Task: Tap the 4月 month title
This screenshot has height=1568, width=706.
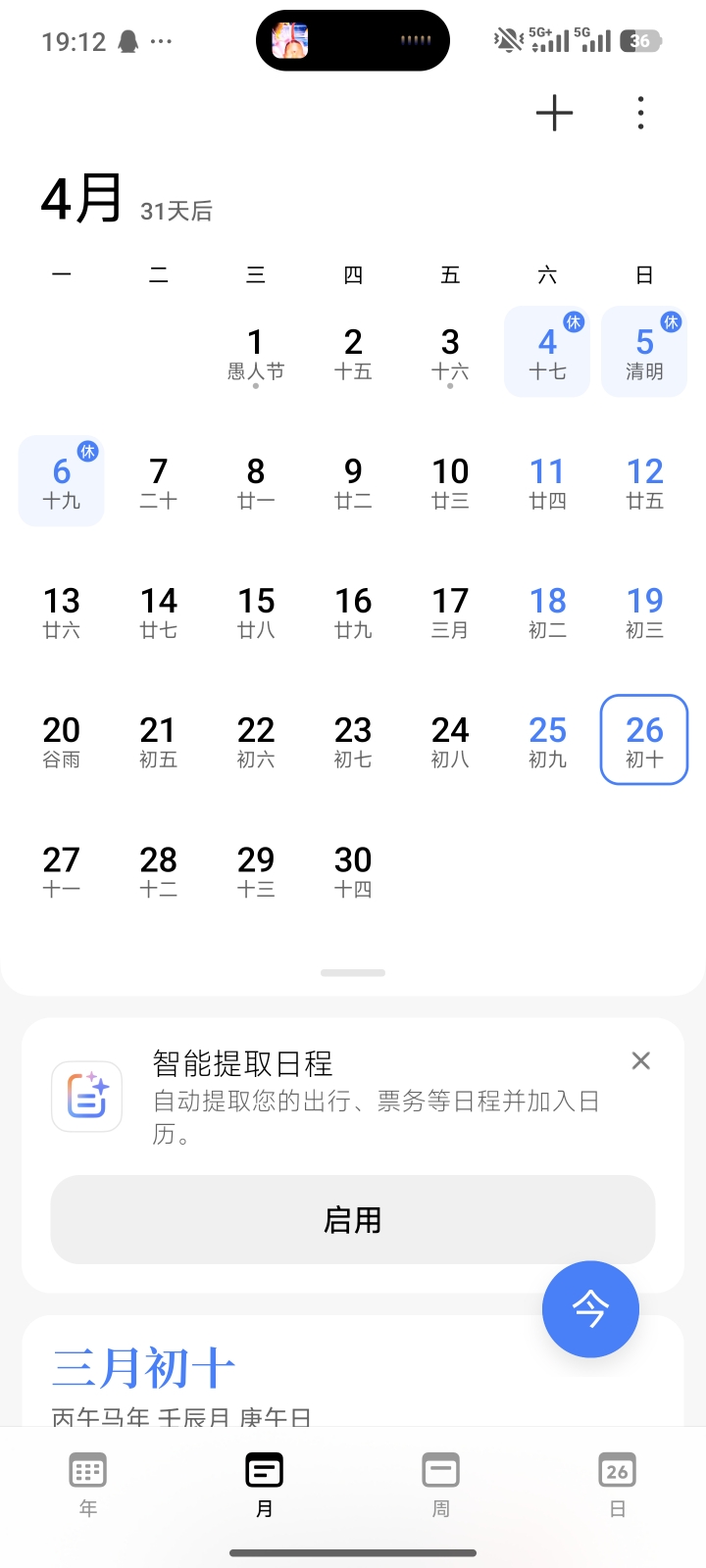Action: [82, 199]
